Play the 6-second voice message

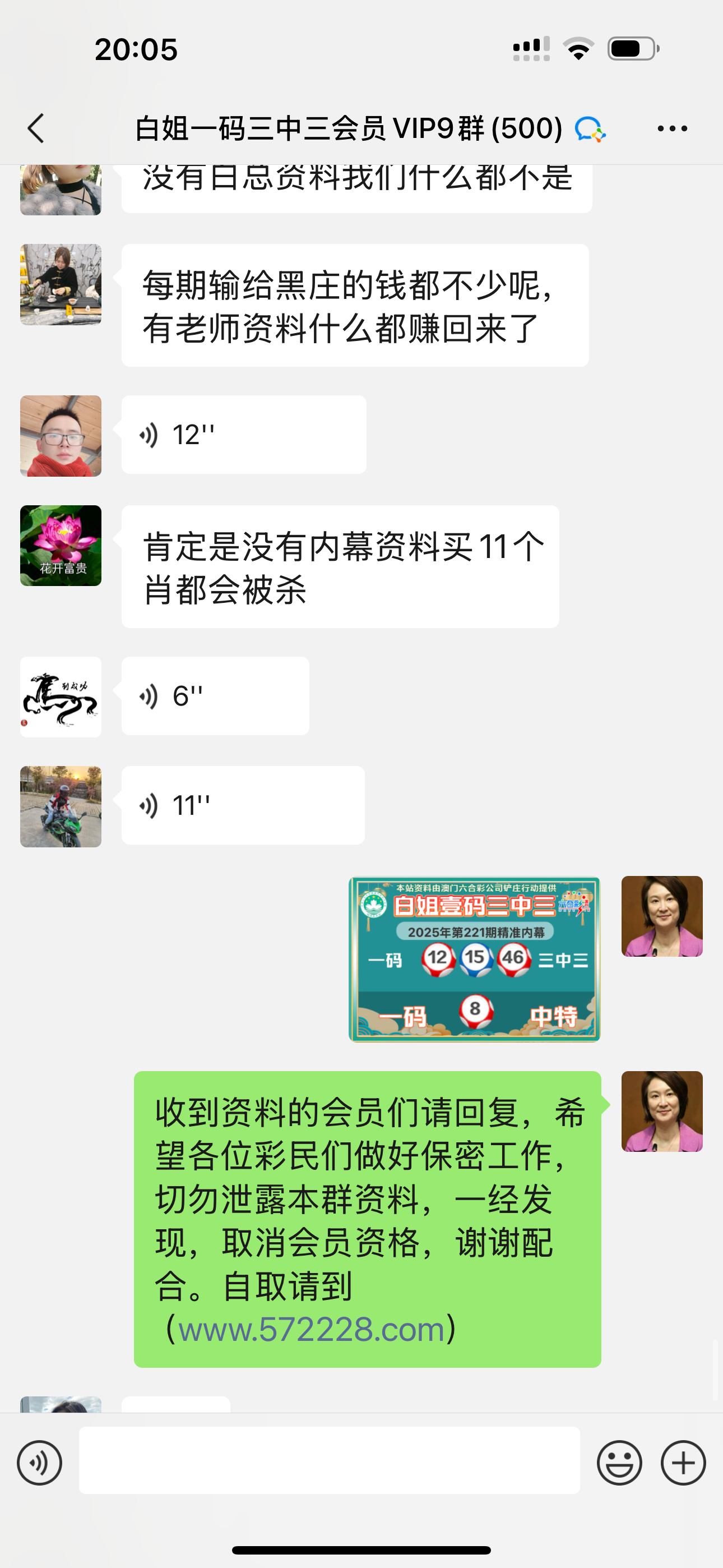[x=215, y=696]
